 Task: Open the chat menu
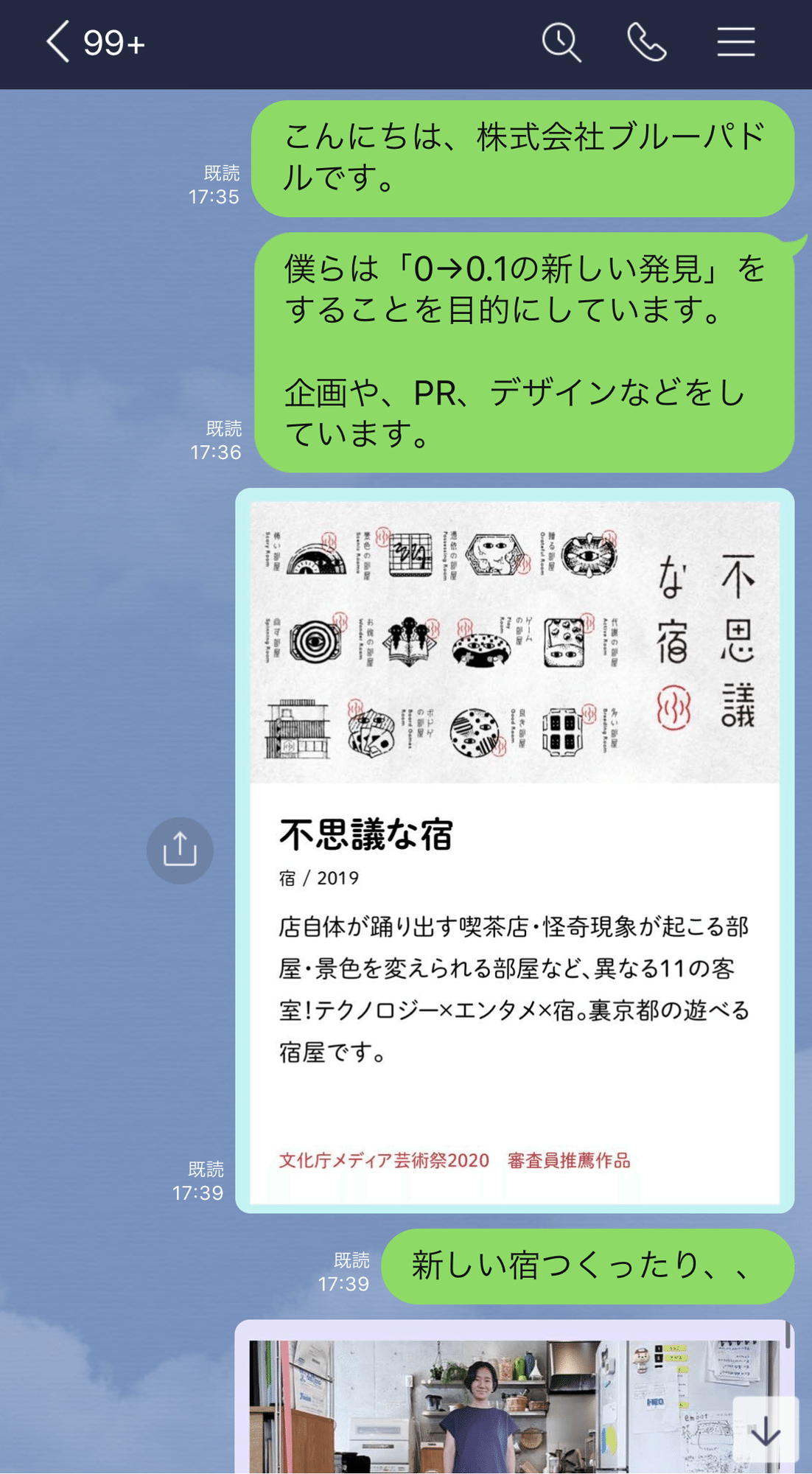(736, 42)
